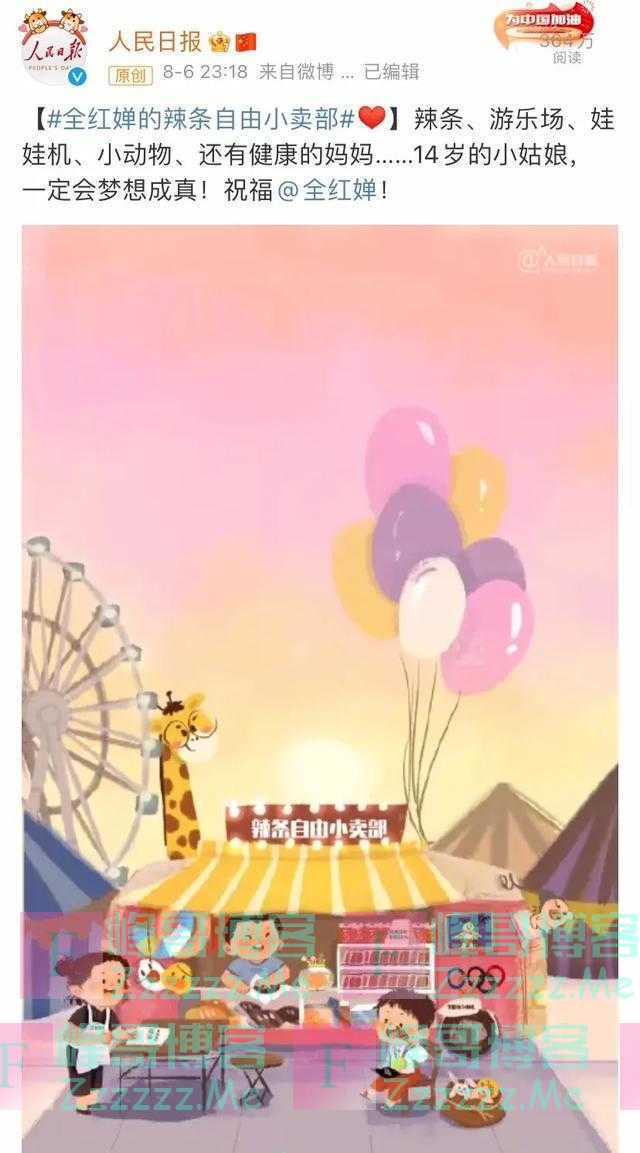Screen dimensions: 640x1153
Task: Tap the 人民日报 account name
Action: 155,41
